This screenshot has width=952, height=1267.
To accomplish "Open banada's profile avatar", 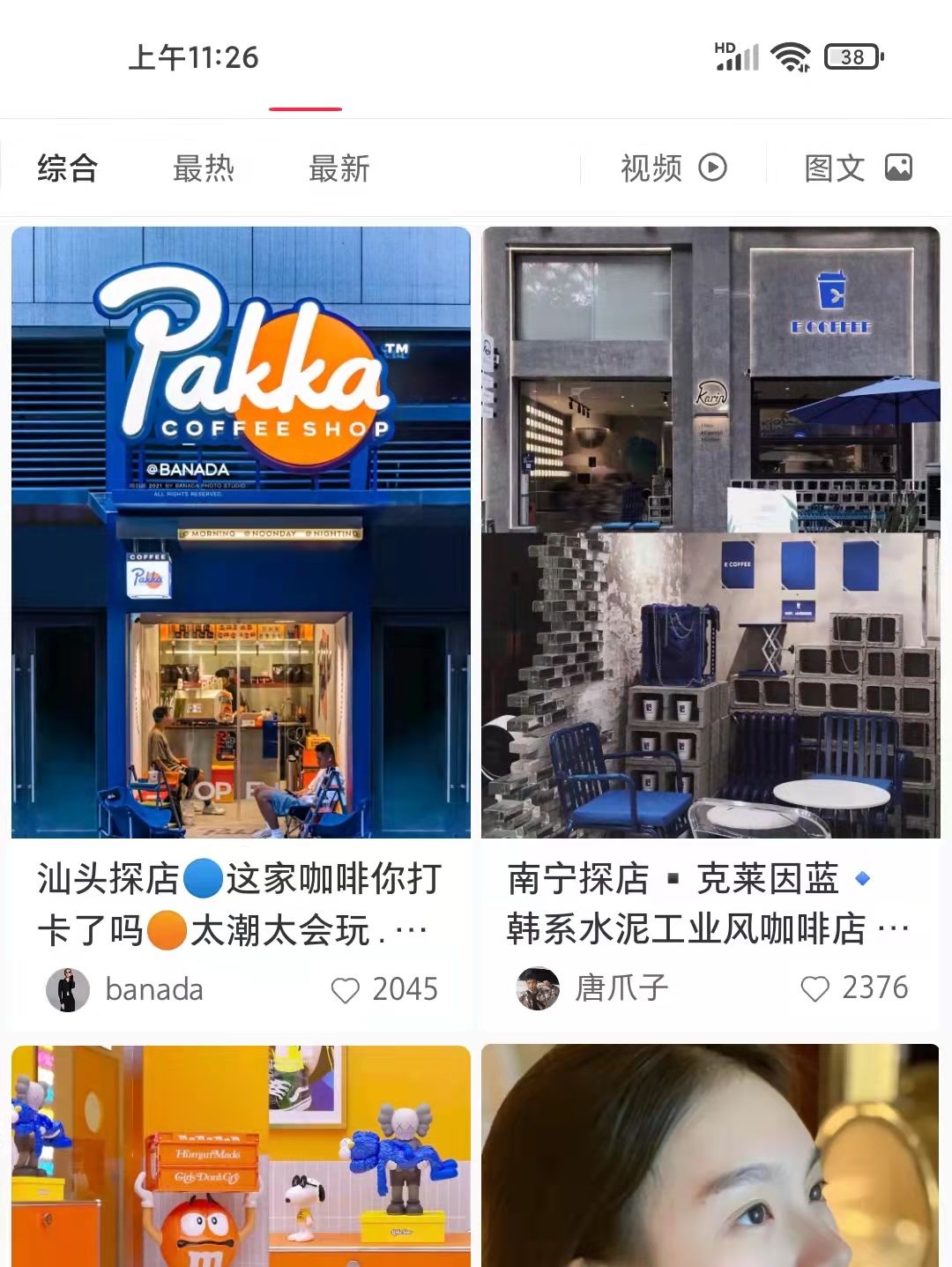I will click(x=66, y=989).
